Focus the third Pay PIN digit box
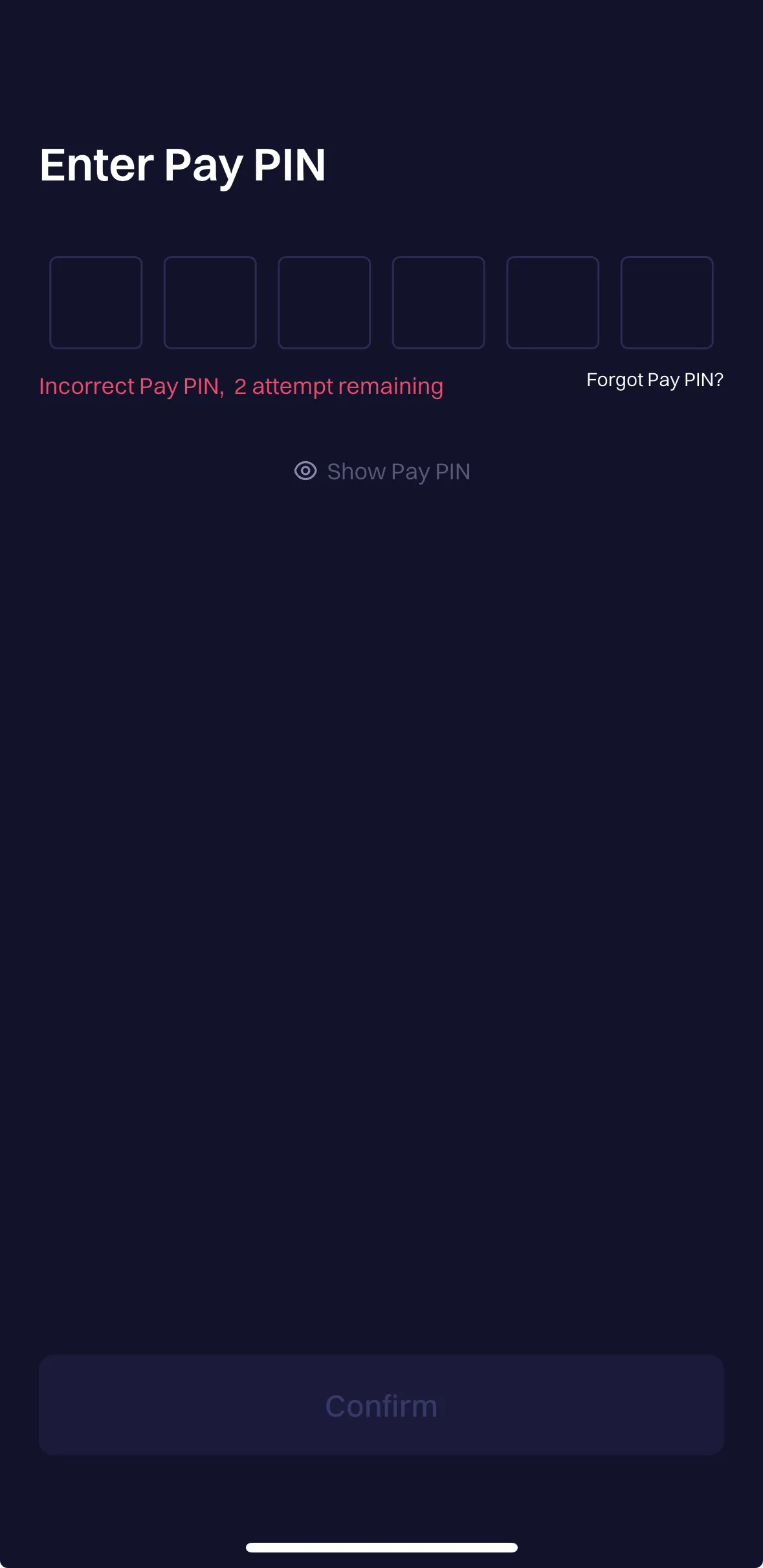 324,303
